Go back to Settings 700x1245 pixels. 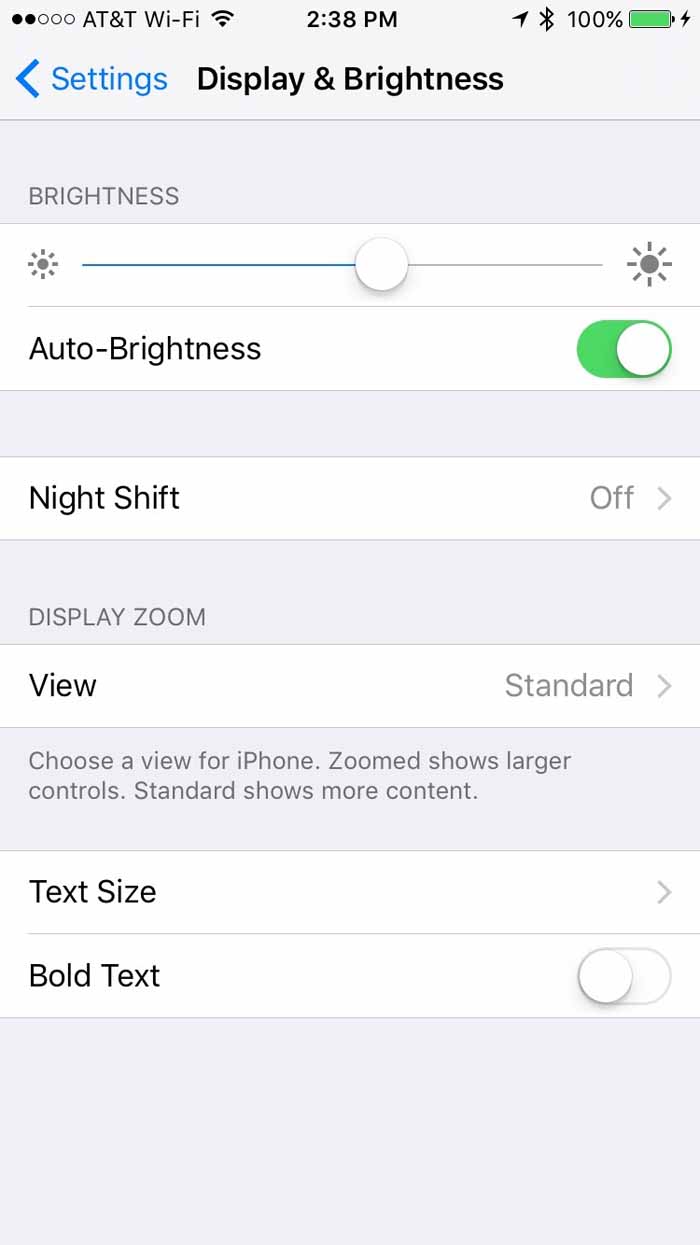[92, 79]
